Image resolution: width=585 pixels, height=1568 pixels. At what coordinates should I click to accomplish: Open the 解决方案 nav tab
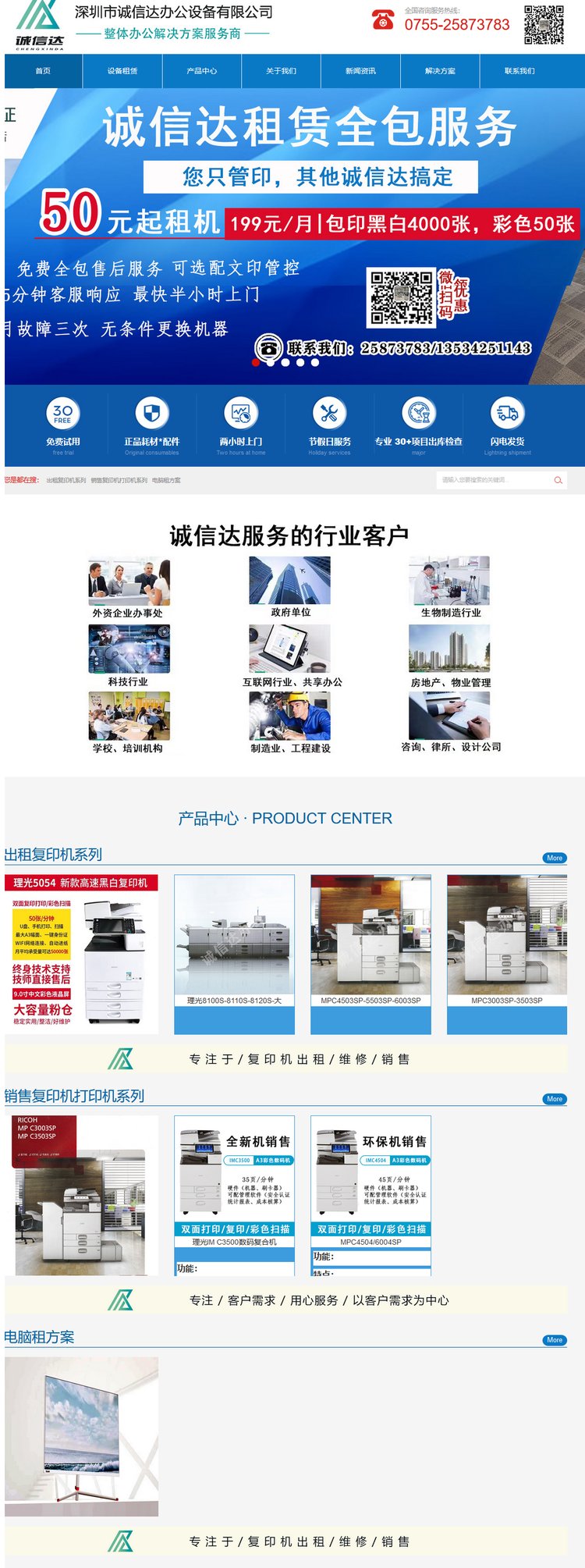pyautogui.click(x=440, y=71)
